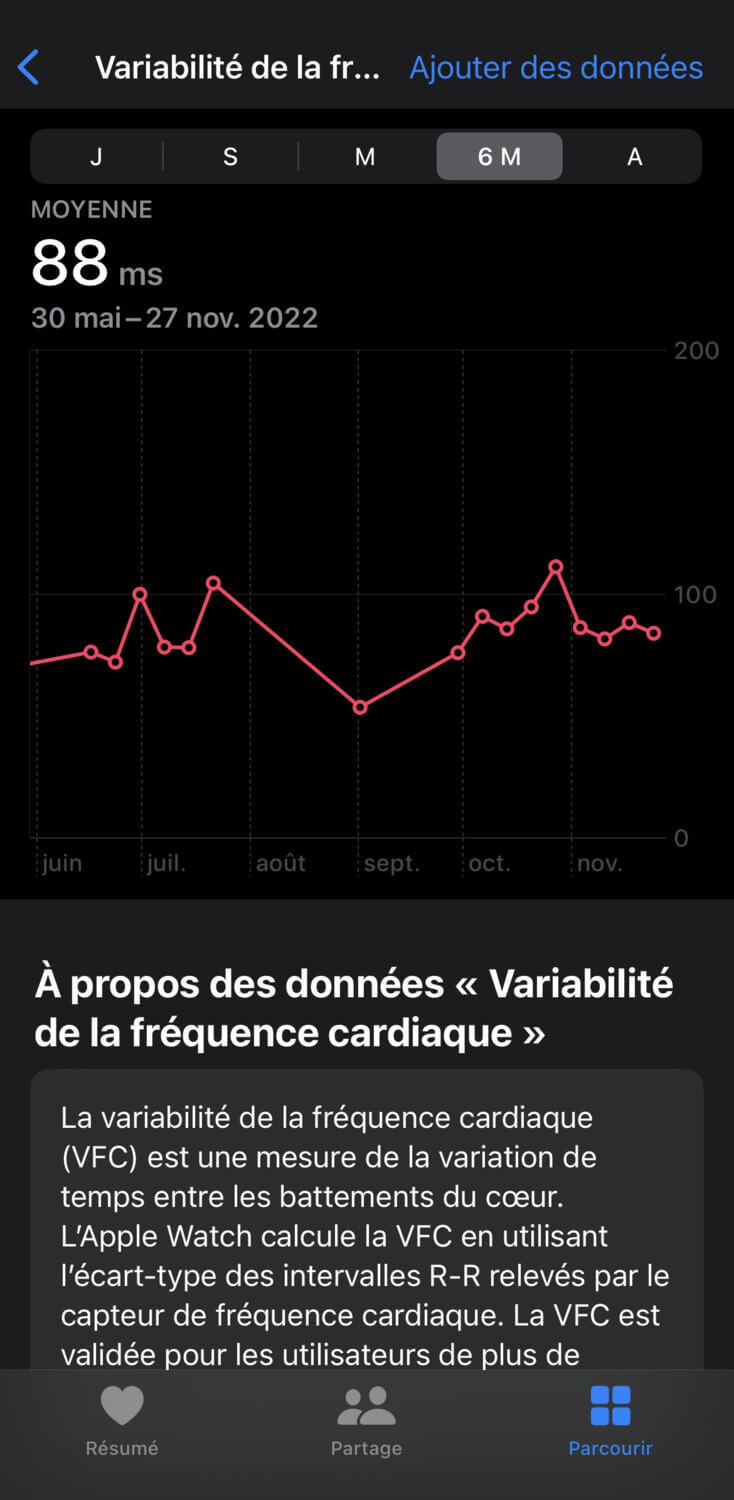Go back using the top-left arrow
This screenshot has height=1500, width=734.
[x=29, y=68]
